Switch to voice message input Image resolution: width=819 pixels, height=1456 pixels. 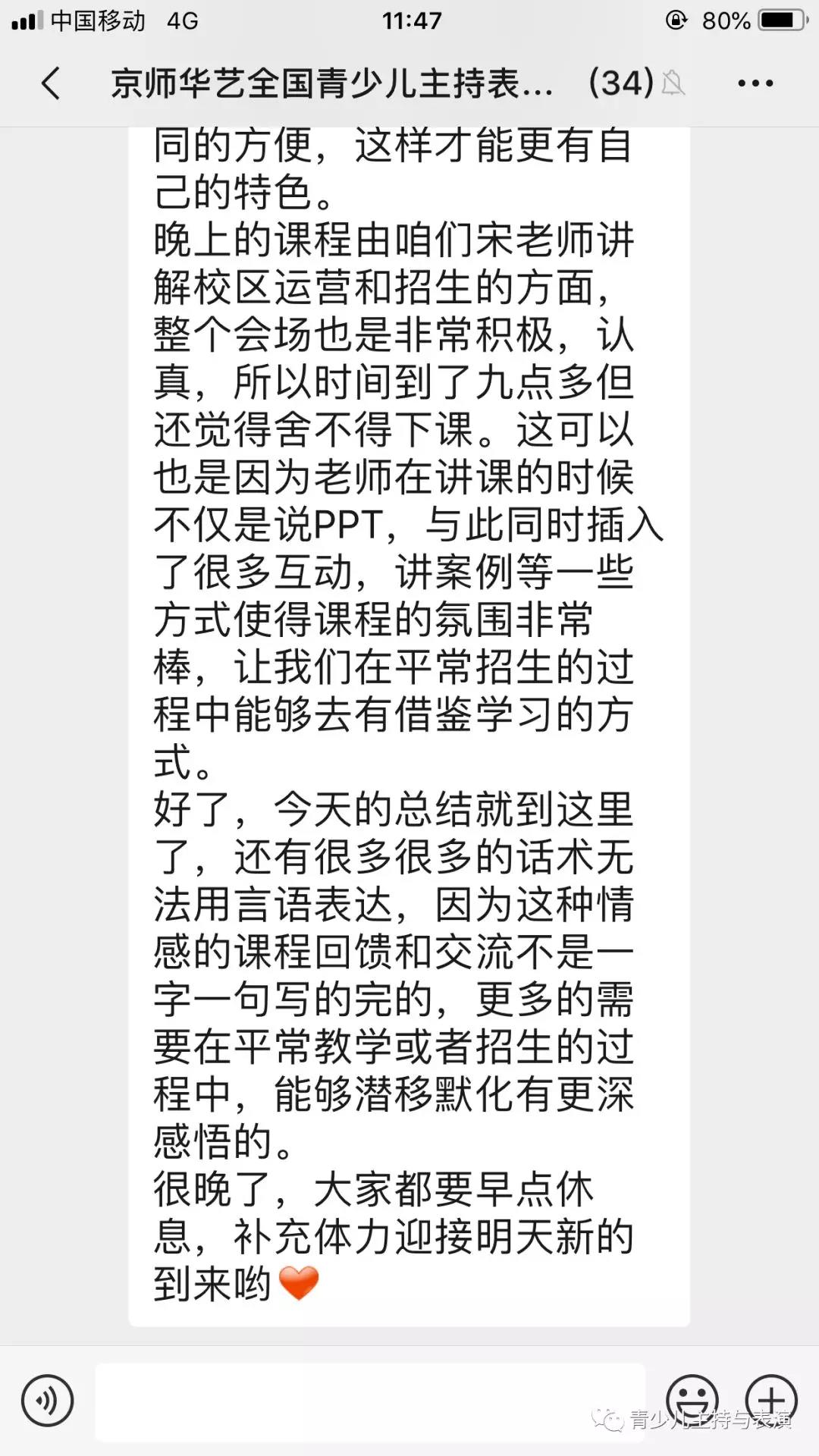[x=48, y=1401]
